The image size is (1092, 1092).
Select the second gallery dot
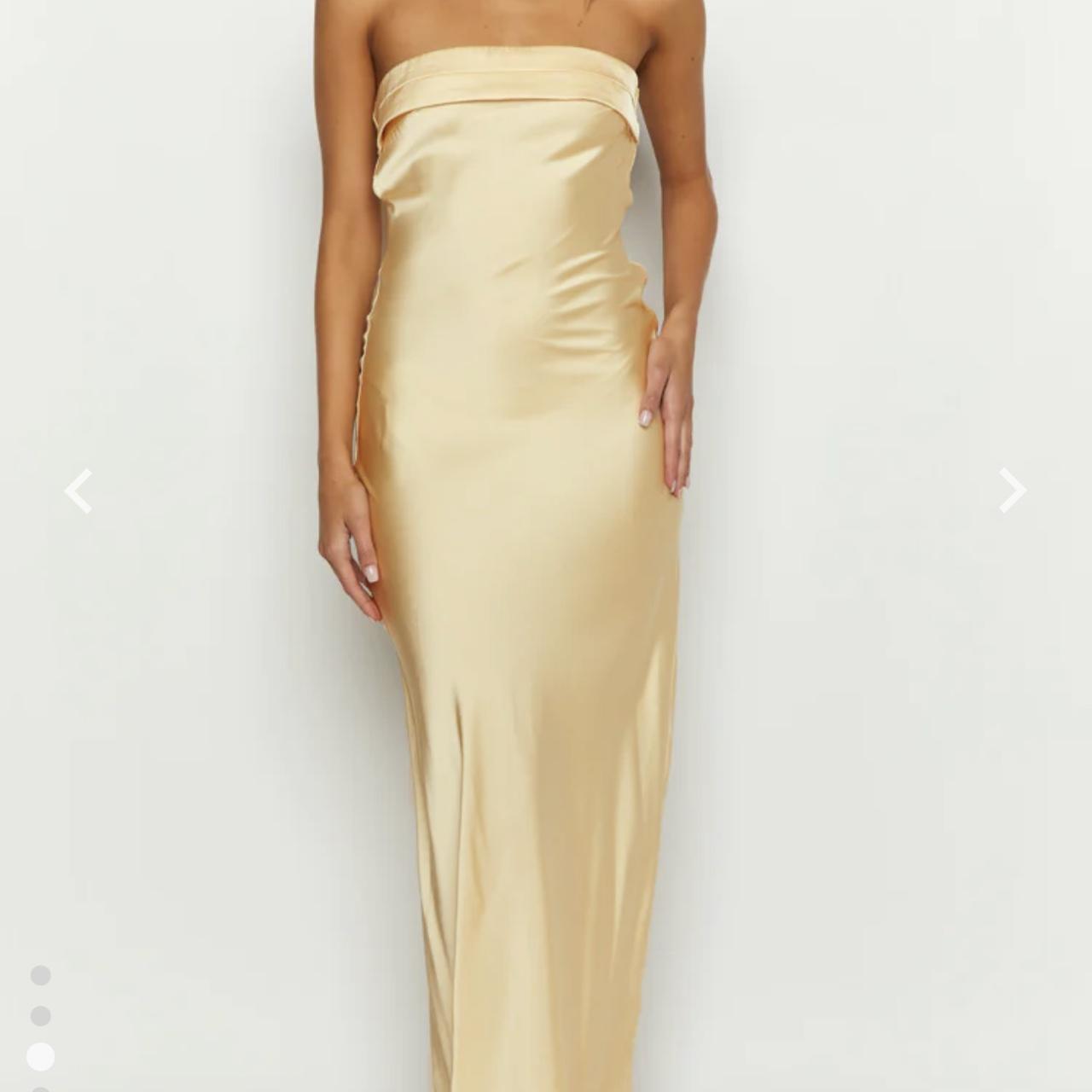pos(40,1015)
